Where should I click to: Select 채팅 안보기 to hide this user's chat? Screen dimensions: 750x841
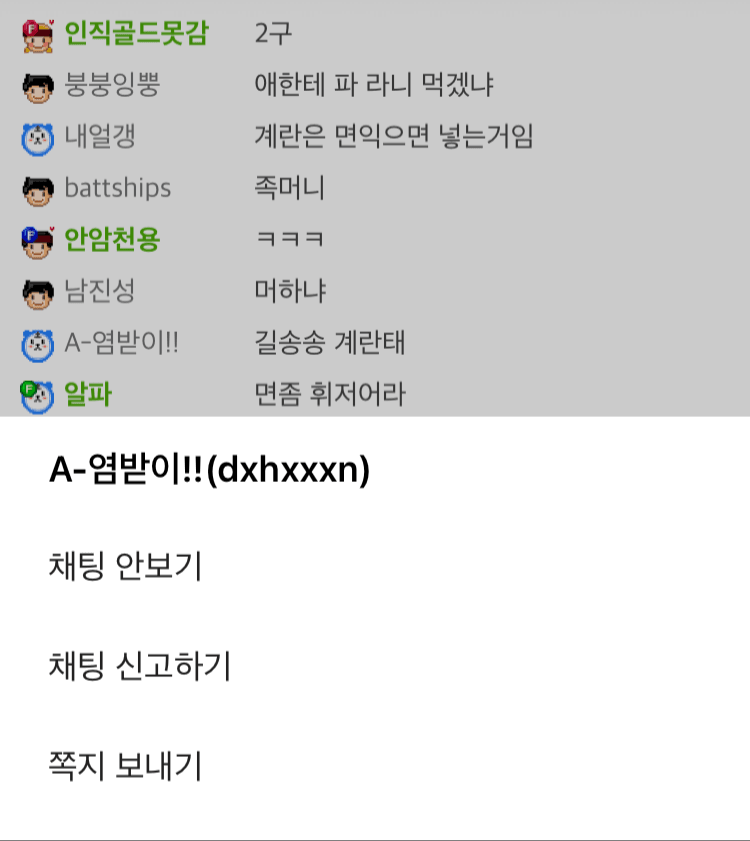pyautogui.click(x=125, y=566)
